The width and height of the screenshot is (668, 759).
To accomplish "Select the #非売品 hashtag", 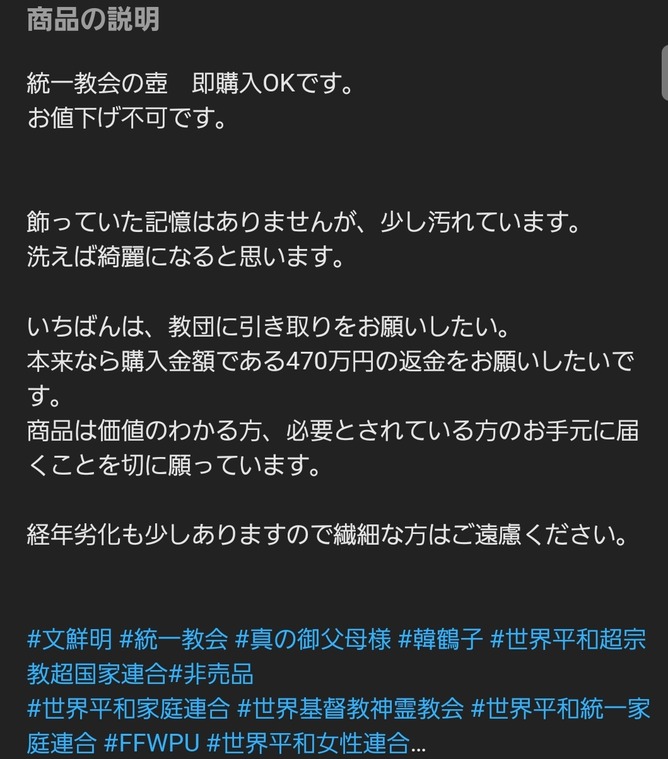I will (211, 673).
